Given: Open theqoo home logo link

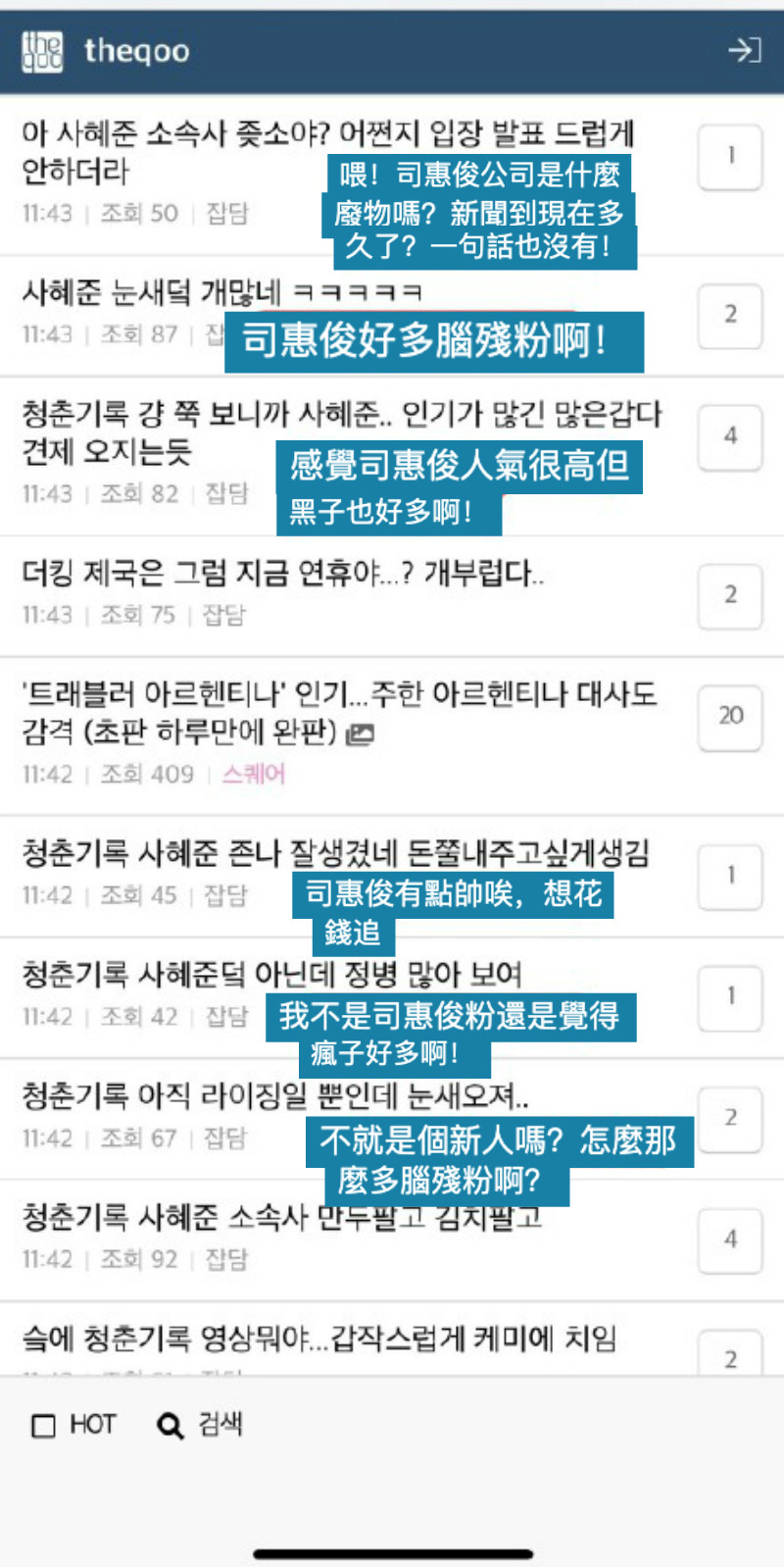Looking at the screenshot, I should pos(106,50).
